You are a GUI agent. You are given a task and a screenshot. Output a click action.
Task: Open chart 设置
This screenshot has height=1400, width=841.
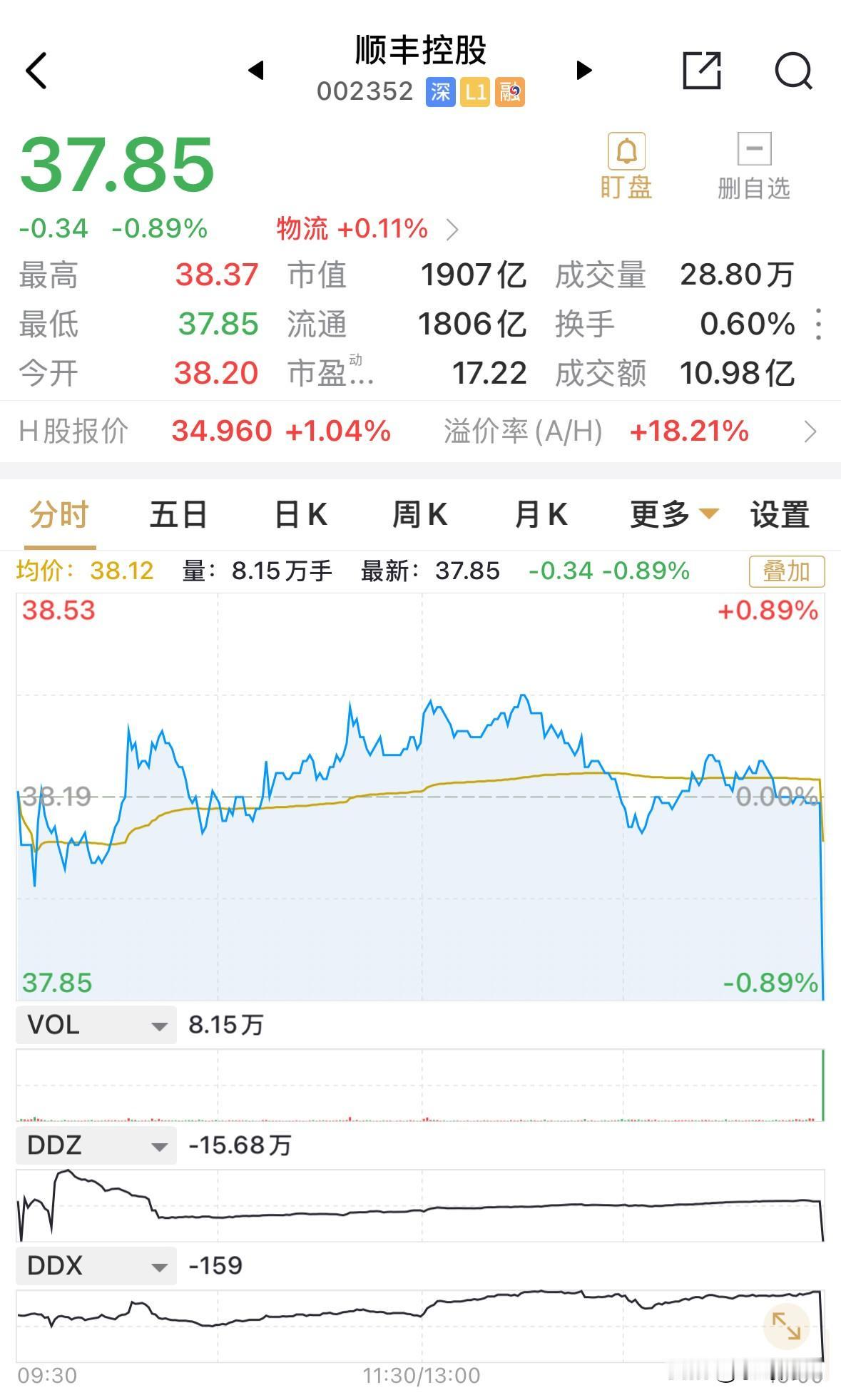pyautogui.click(x=780, y=514)
